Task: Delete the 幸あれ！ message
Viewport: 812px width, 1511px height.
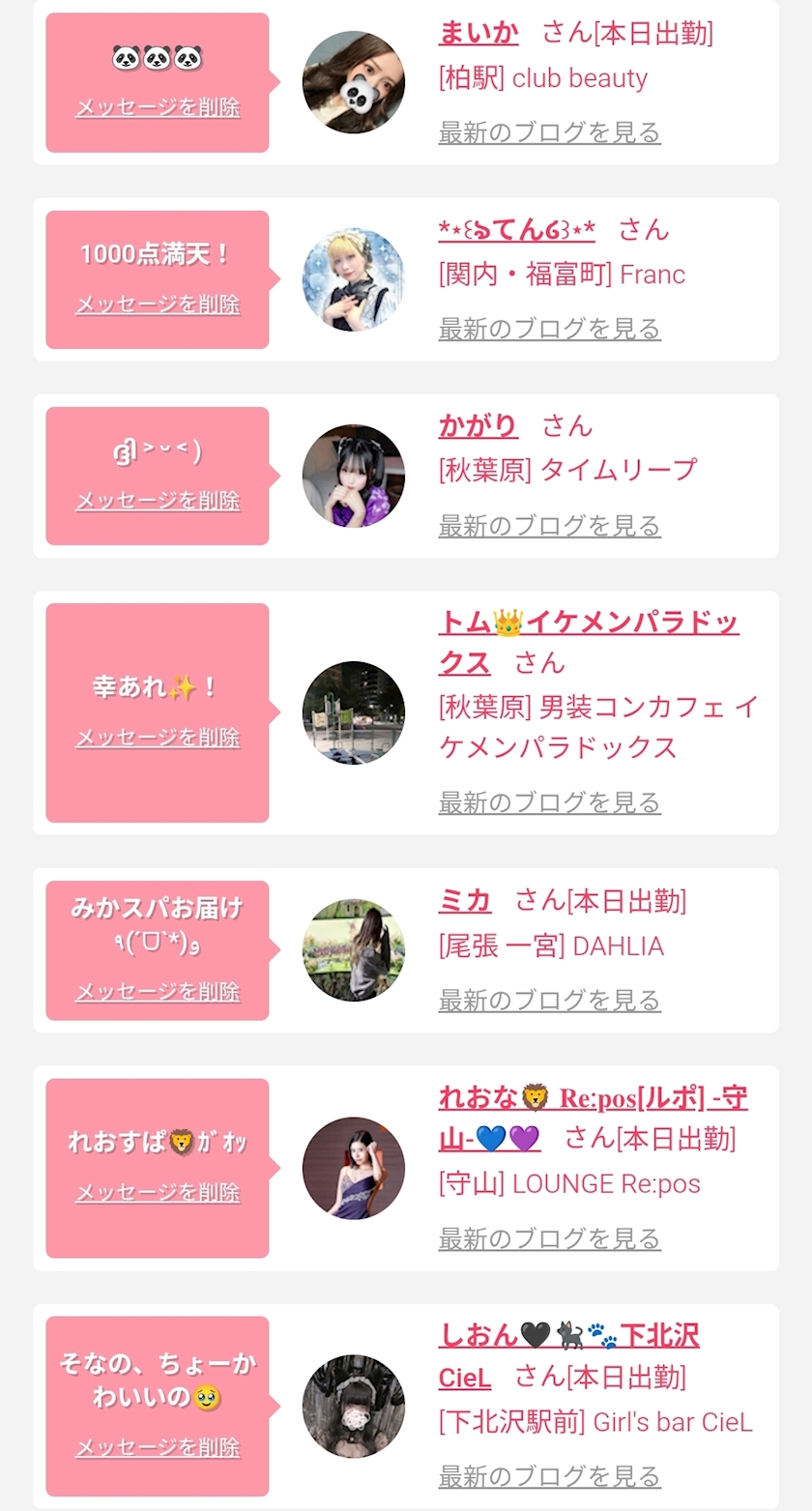Action: click(x=158, y=738)
